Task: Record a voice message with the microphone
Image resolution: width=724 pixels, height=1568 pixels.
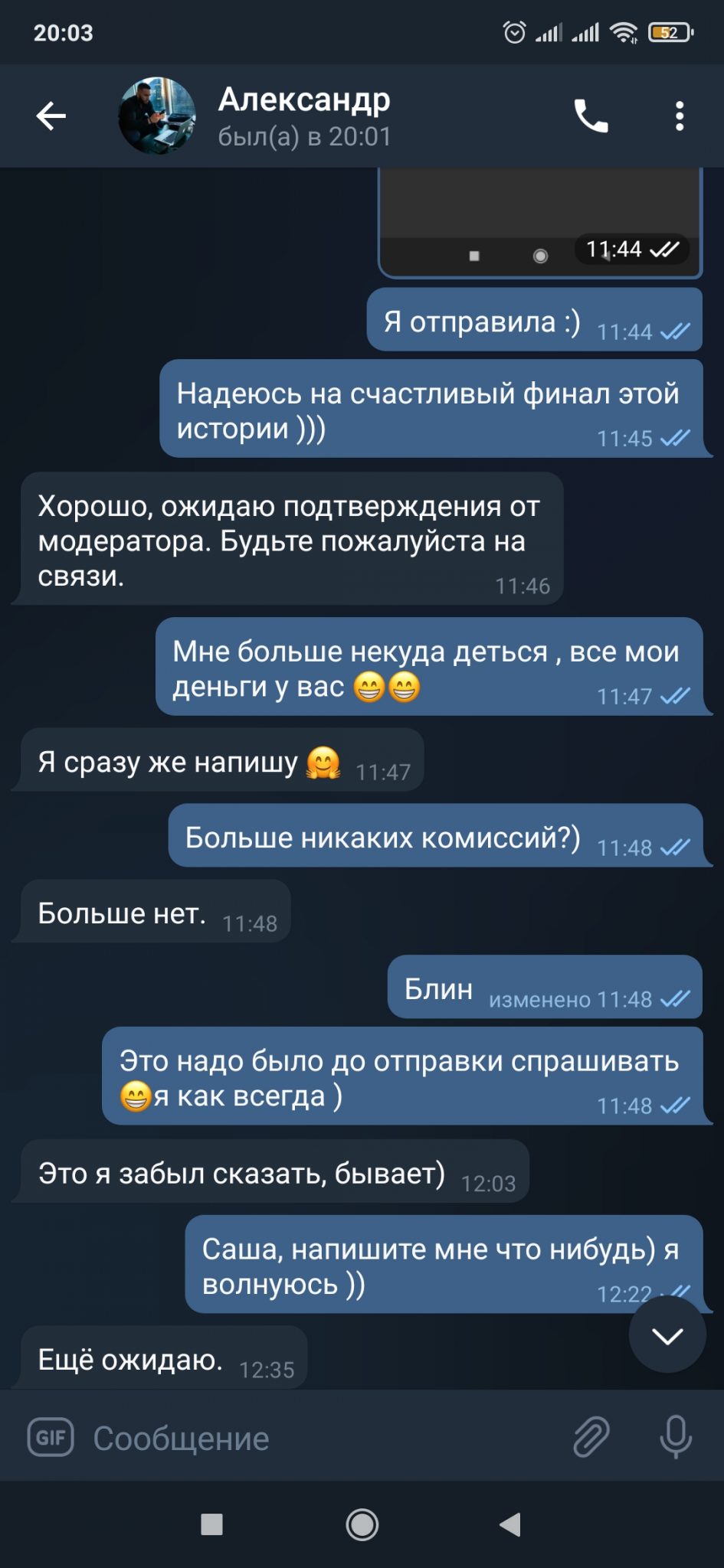Action: pyautogui.click(x=676, y=1437)
